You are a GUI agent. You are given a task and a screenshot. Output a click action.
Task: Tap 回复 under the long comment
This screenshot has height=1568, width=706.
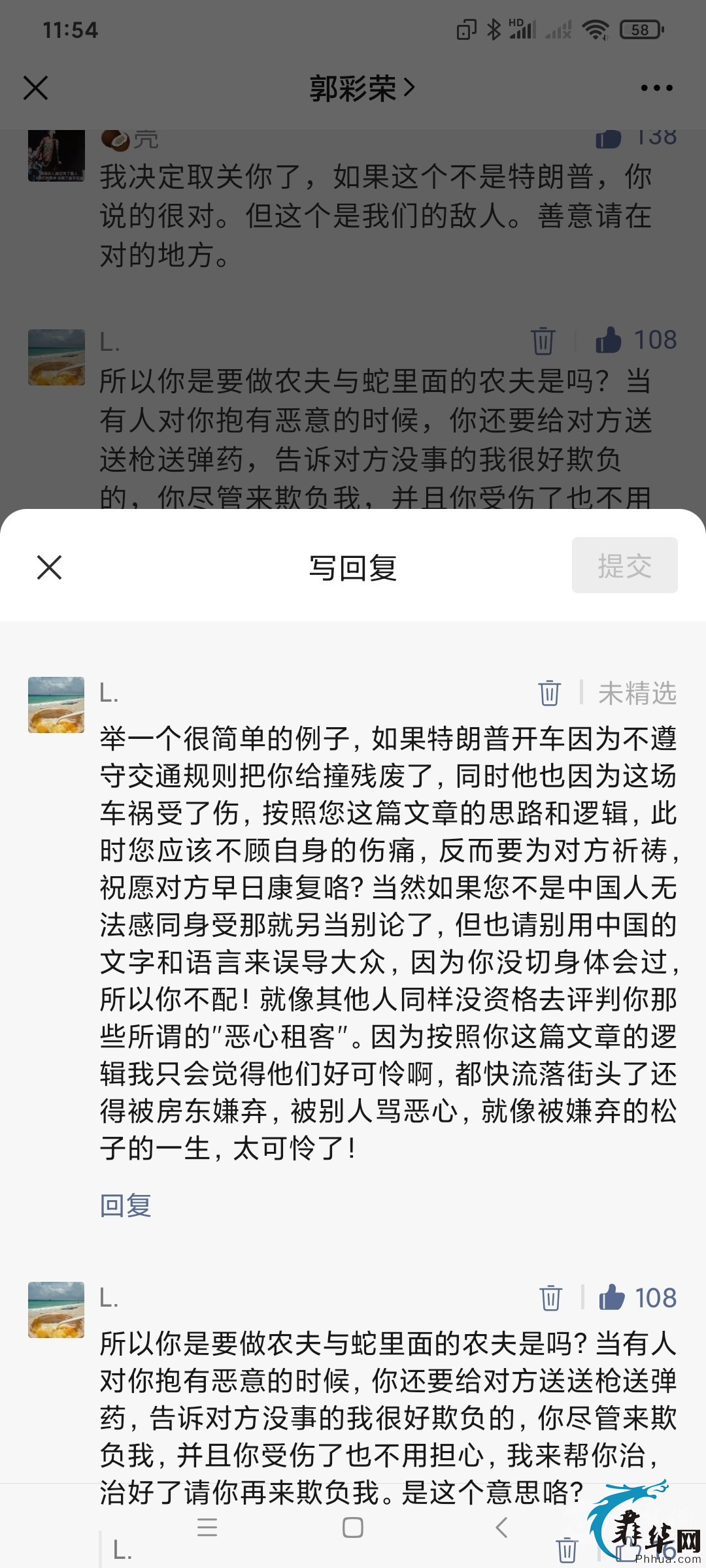(x=126, y=1205)
